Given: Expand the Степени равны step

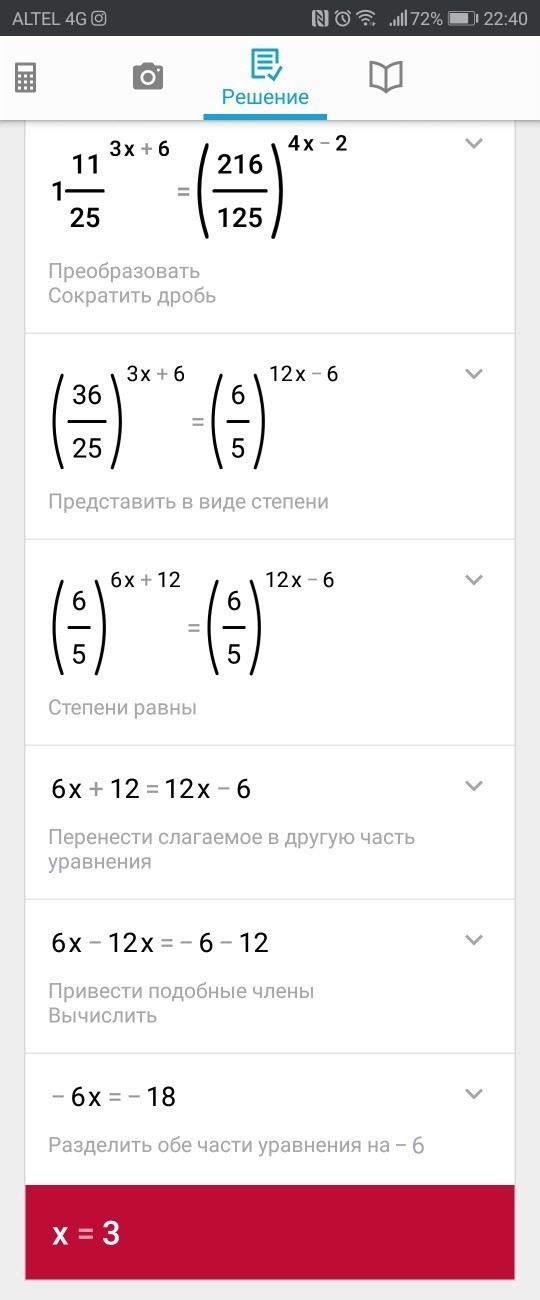Looking at the screenshot, I should pyautogui.click(x=475, y=580).
